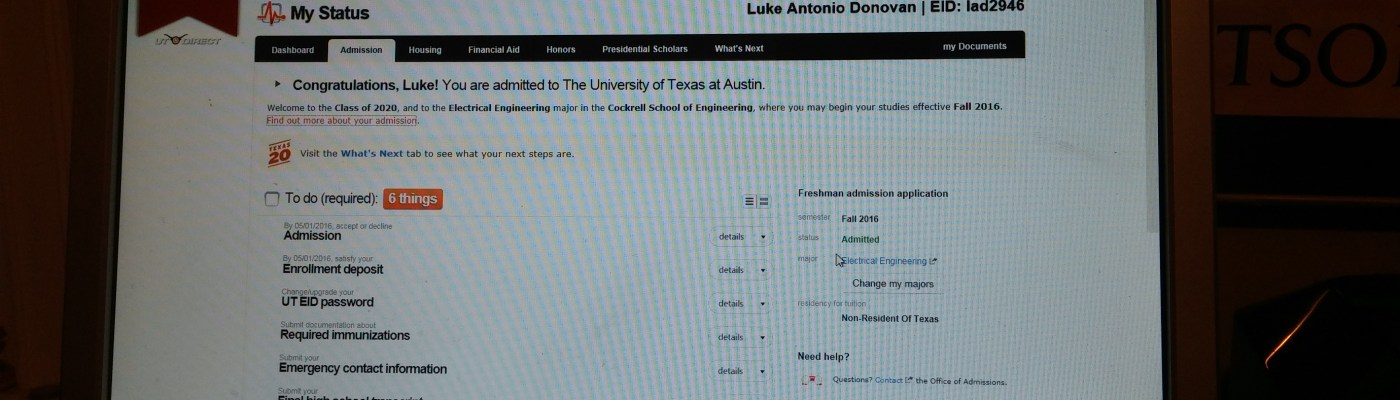Image resolution: width=1400 pixels, height=400 pixels.
Task: Expand details for Enrollment deposit
Action: pyautogui.click(x=741, y=270)
